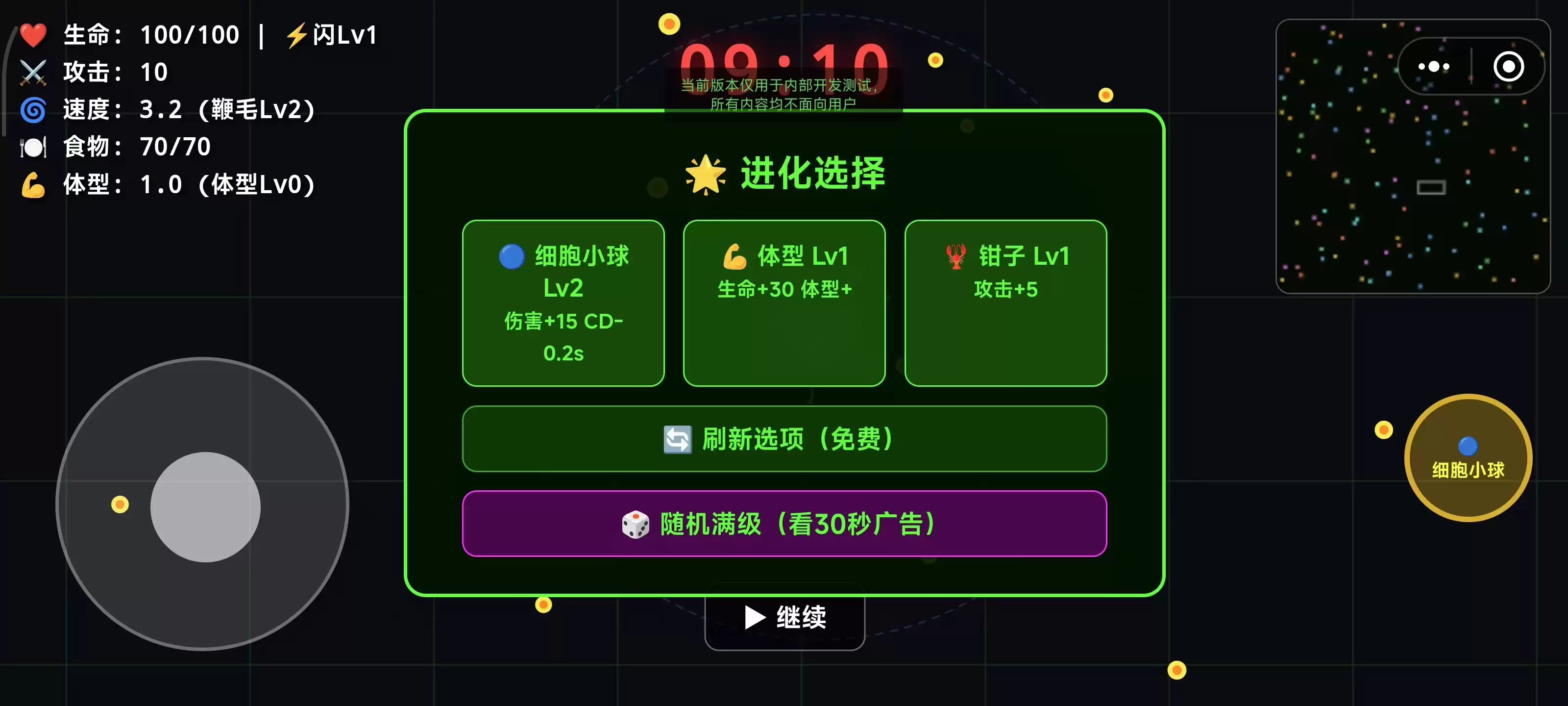The width and height of the screenshot is (1568, 706).
Task: Tap the virtual joystick center knob
Action: (205, 507)
